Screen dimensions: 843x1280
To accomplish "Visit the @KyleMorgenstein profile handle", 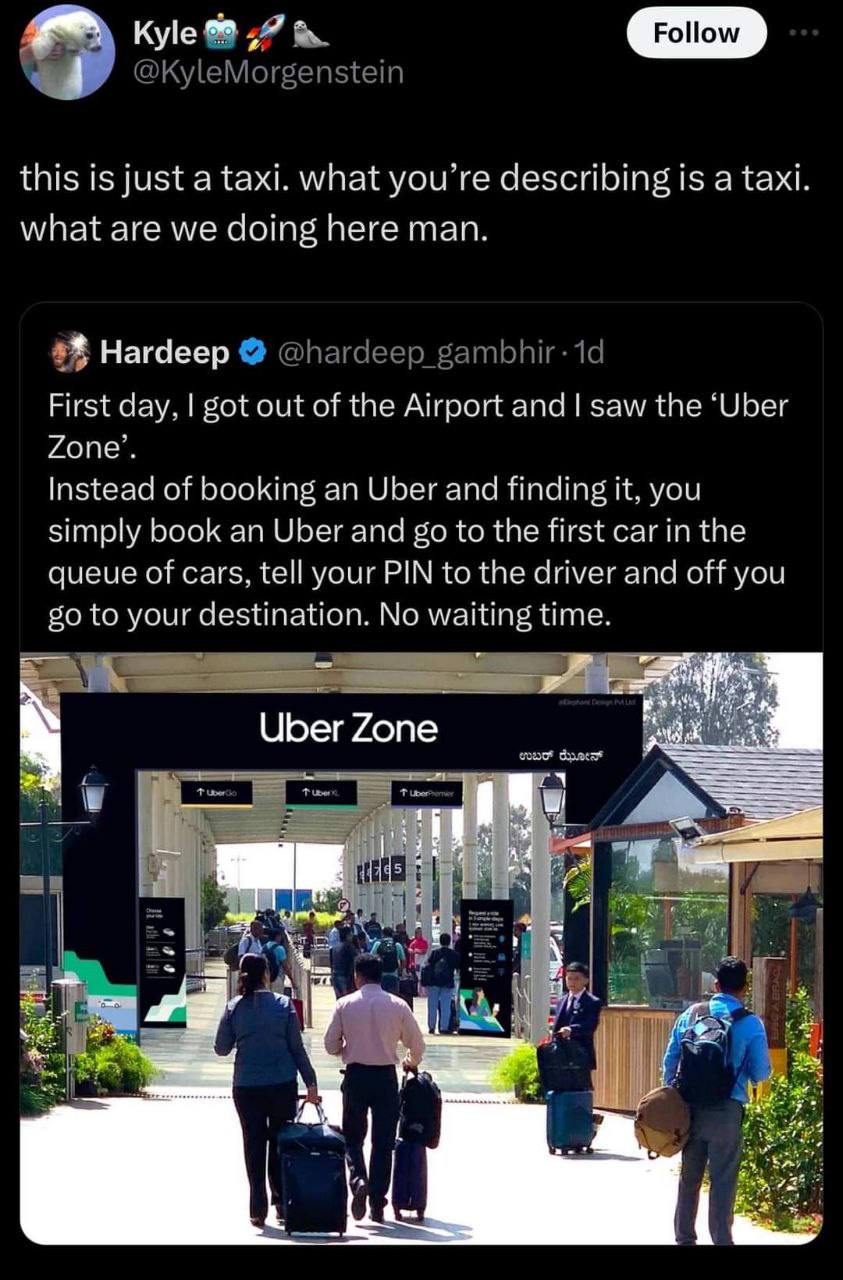I will click(x=268, y=72).
